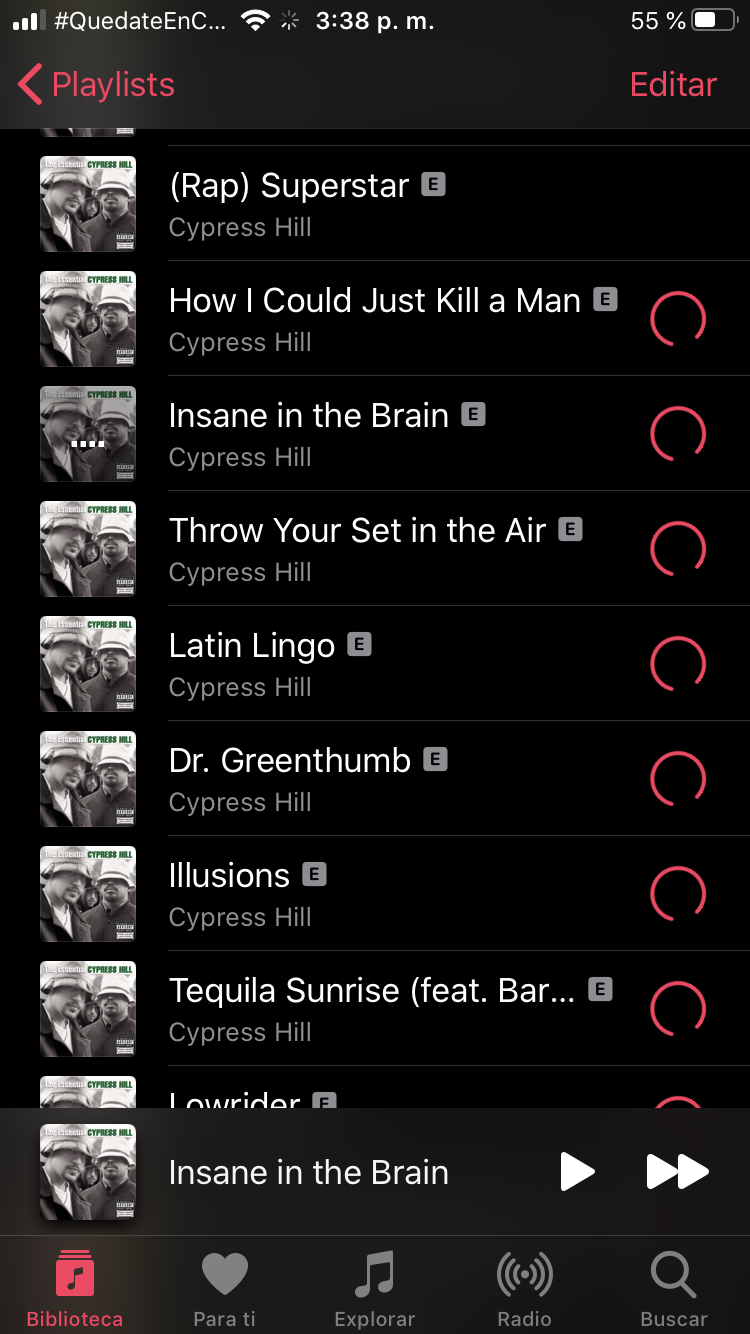750x1334 pixels.
Task: Switch to the Biblioteca tab
Action: pyautogui.click(x=75, y=1288)
